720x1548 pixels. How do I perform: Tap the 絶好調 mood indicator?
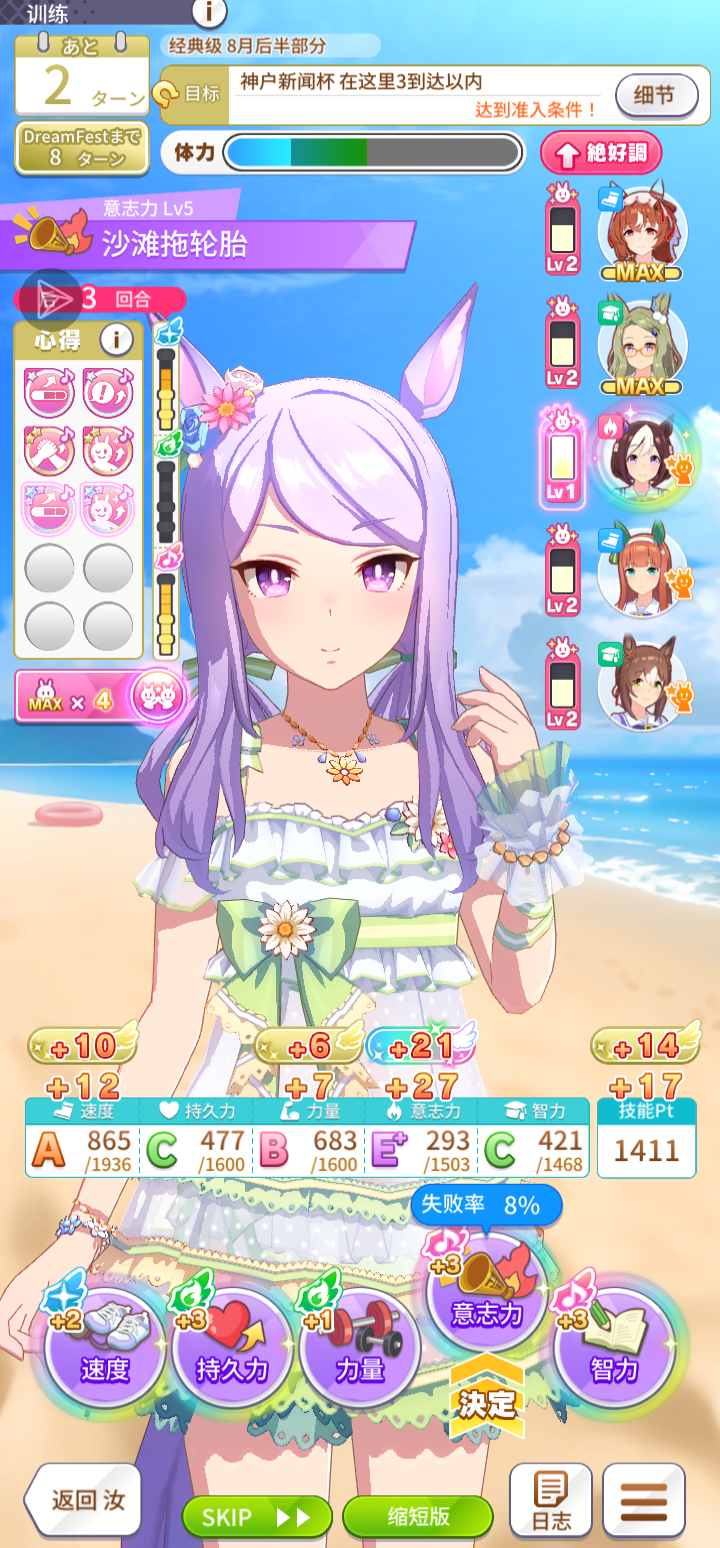pos(601,153)
